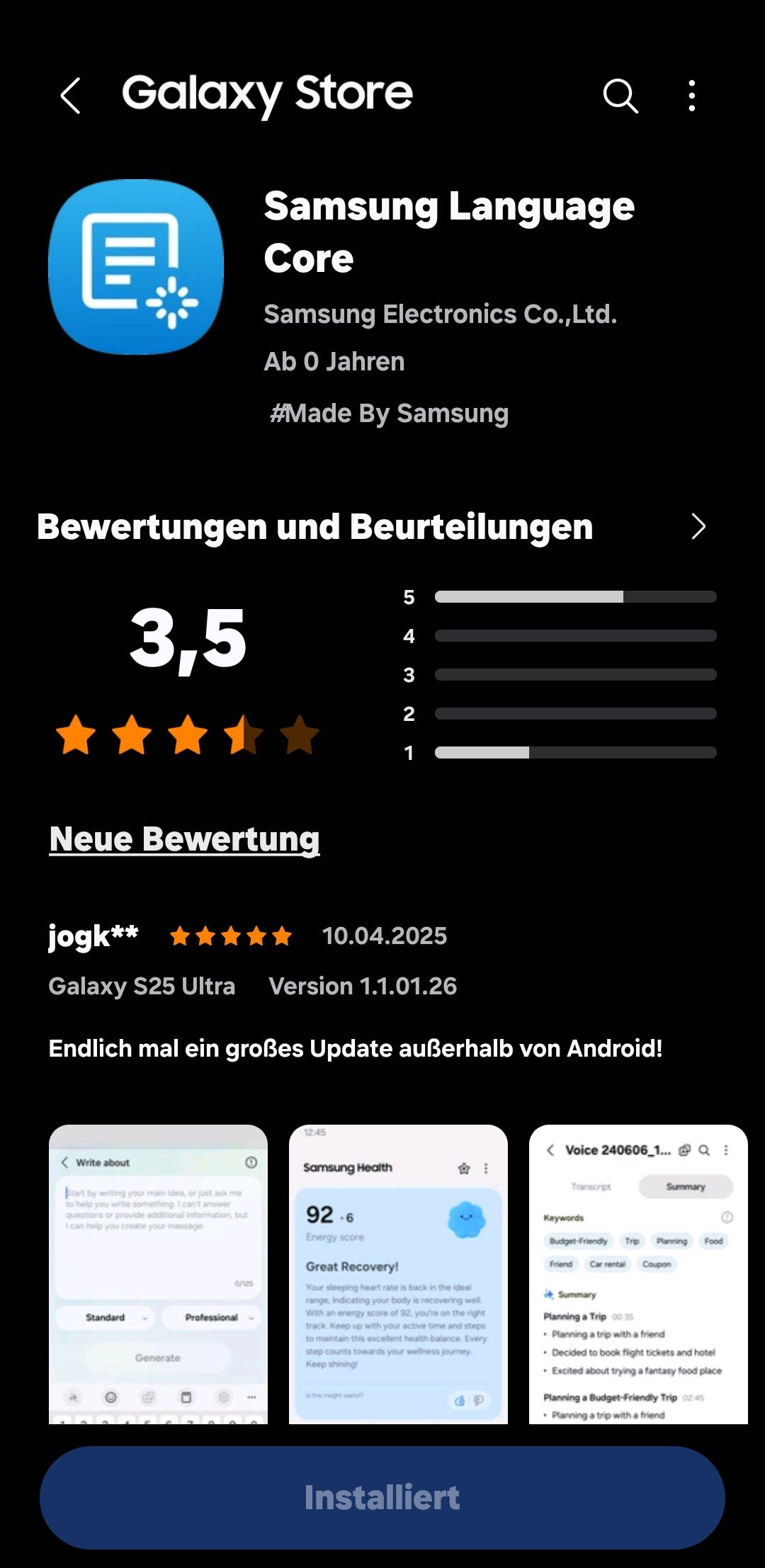Tap the Installiert button
765x1568 pixels.
pos(382,1497)
